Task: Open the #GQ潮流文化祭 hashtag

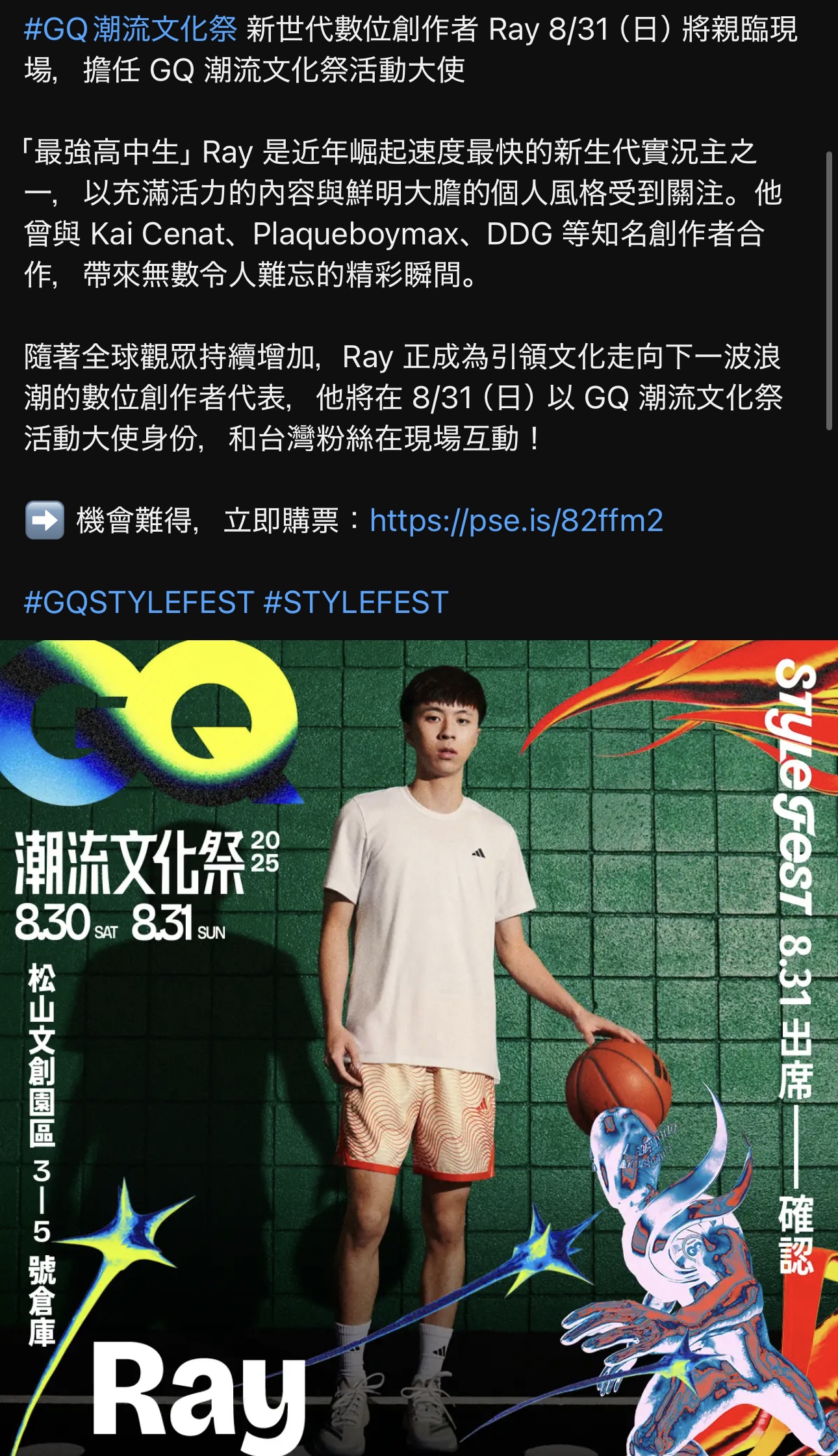Action: point(131,30)
